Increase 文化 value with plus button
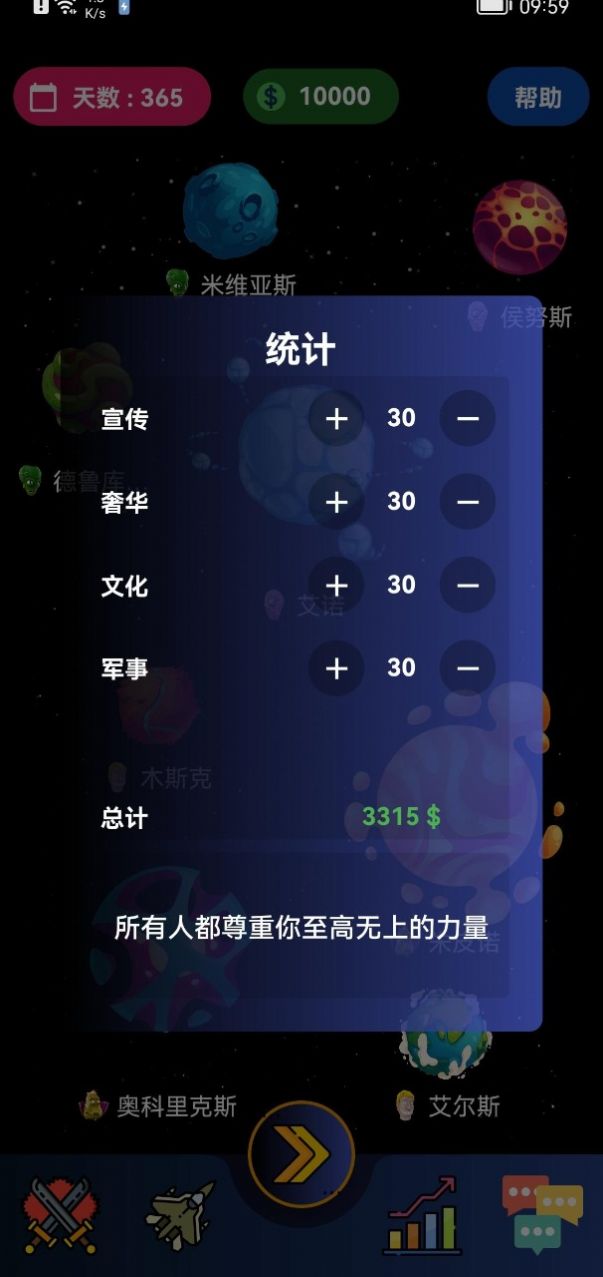Screen dimensions: 603x1277 (x=336, y=585)
